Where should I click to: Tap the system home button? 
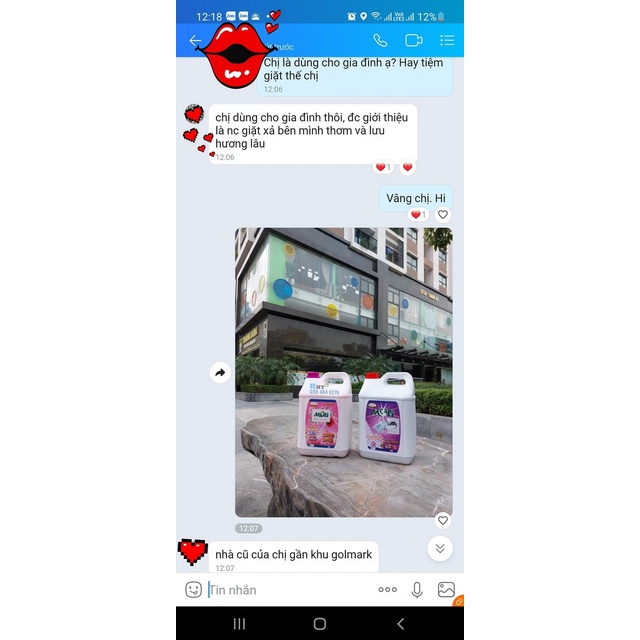click(320, 623)
